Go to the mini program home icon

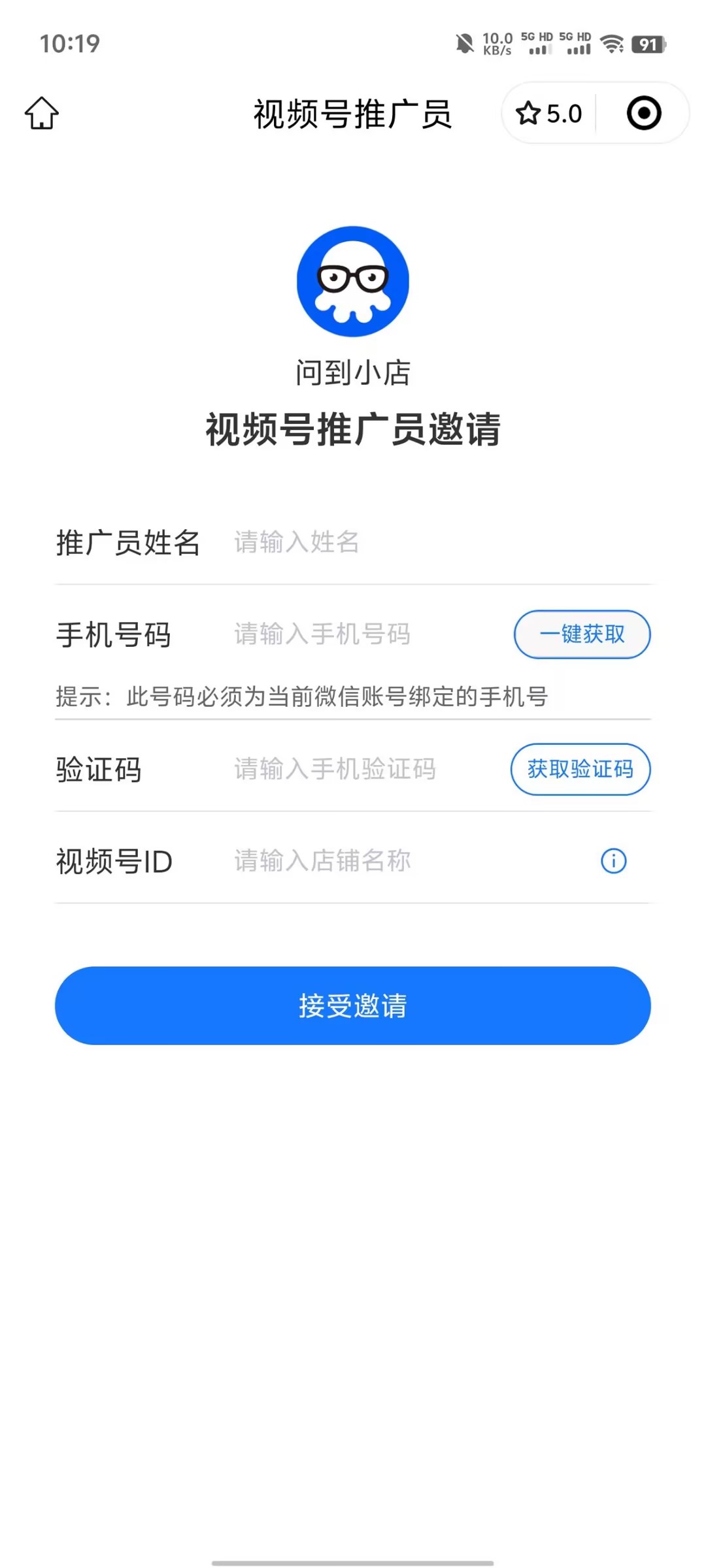[42, 114]
